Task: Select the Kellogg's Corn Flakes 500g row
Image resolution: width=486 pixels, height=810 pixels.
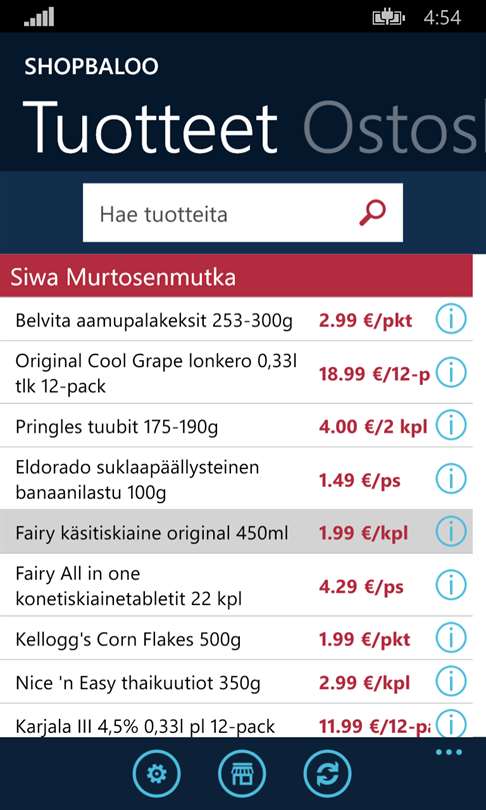Action: click(236, 638)
